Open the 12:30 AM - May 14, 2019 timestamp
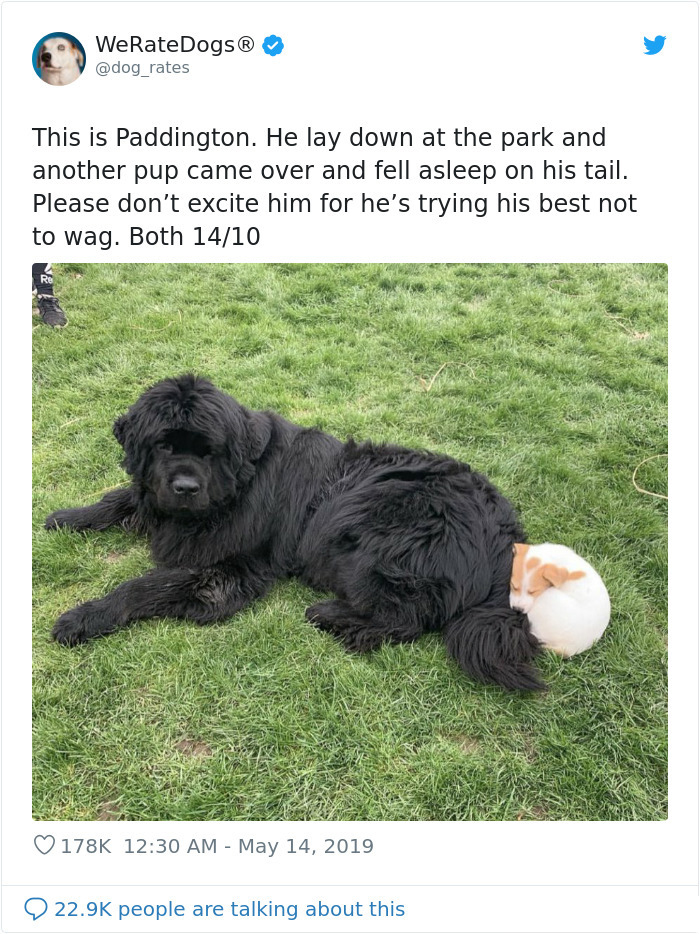700x934 pixels. pyautogui.click(x=248, y=846)
